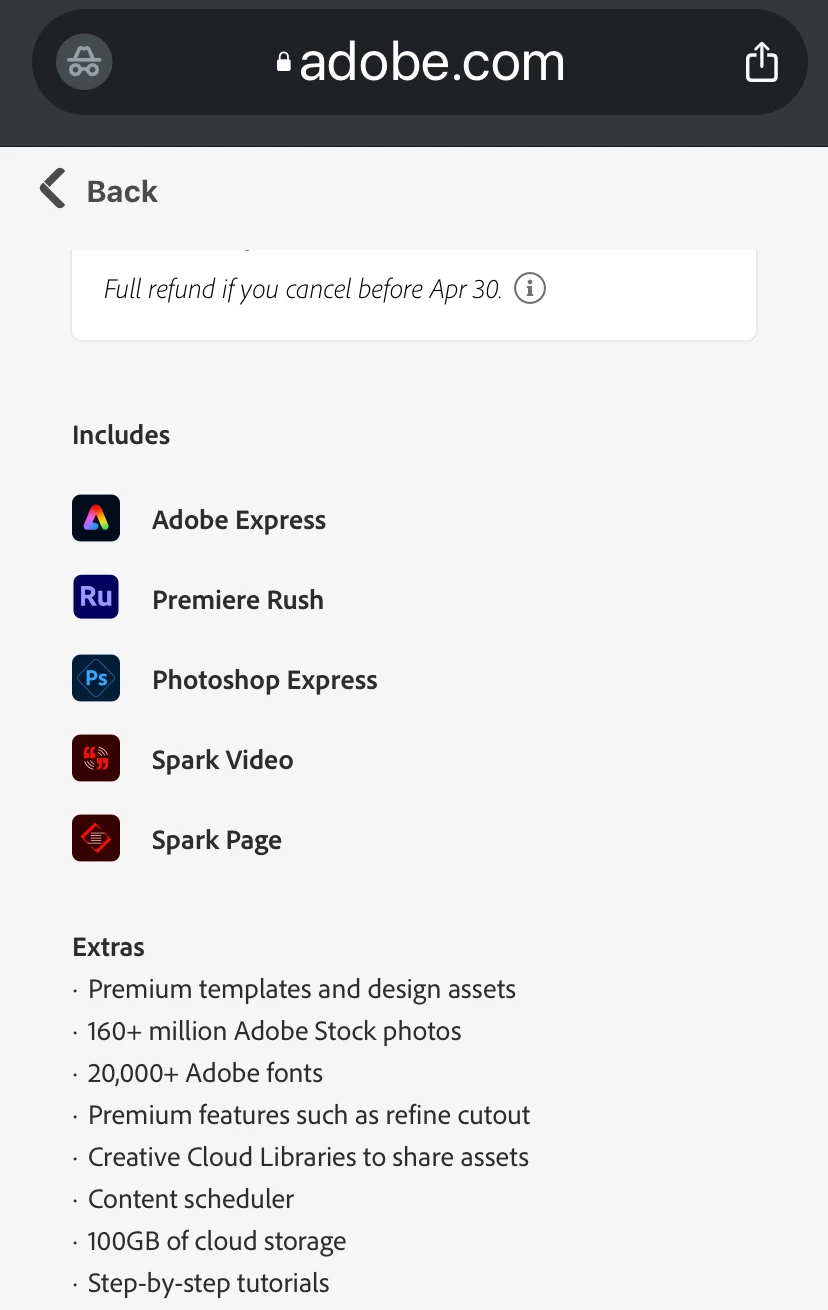Share this Adobe page
The image size is (828, 1310).
pyautogui.click(x=761, y=62)
